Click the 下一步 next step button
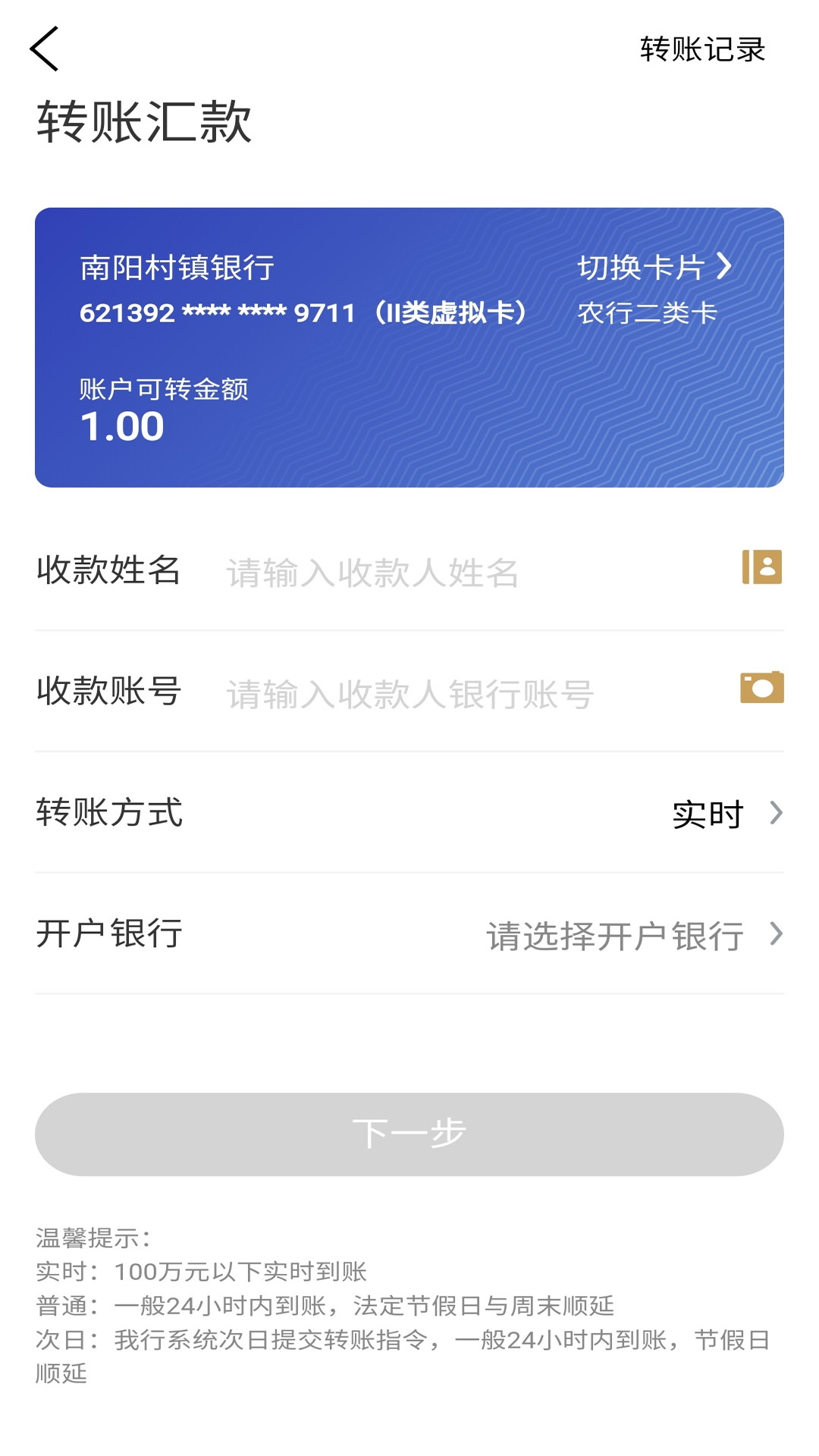 409,1133
